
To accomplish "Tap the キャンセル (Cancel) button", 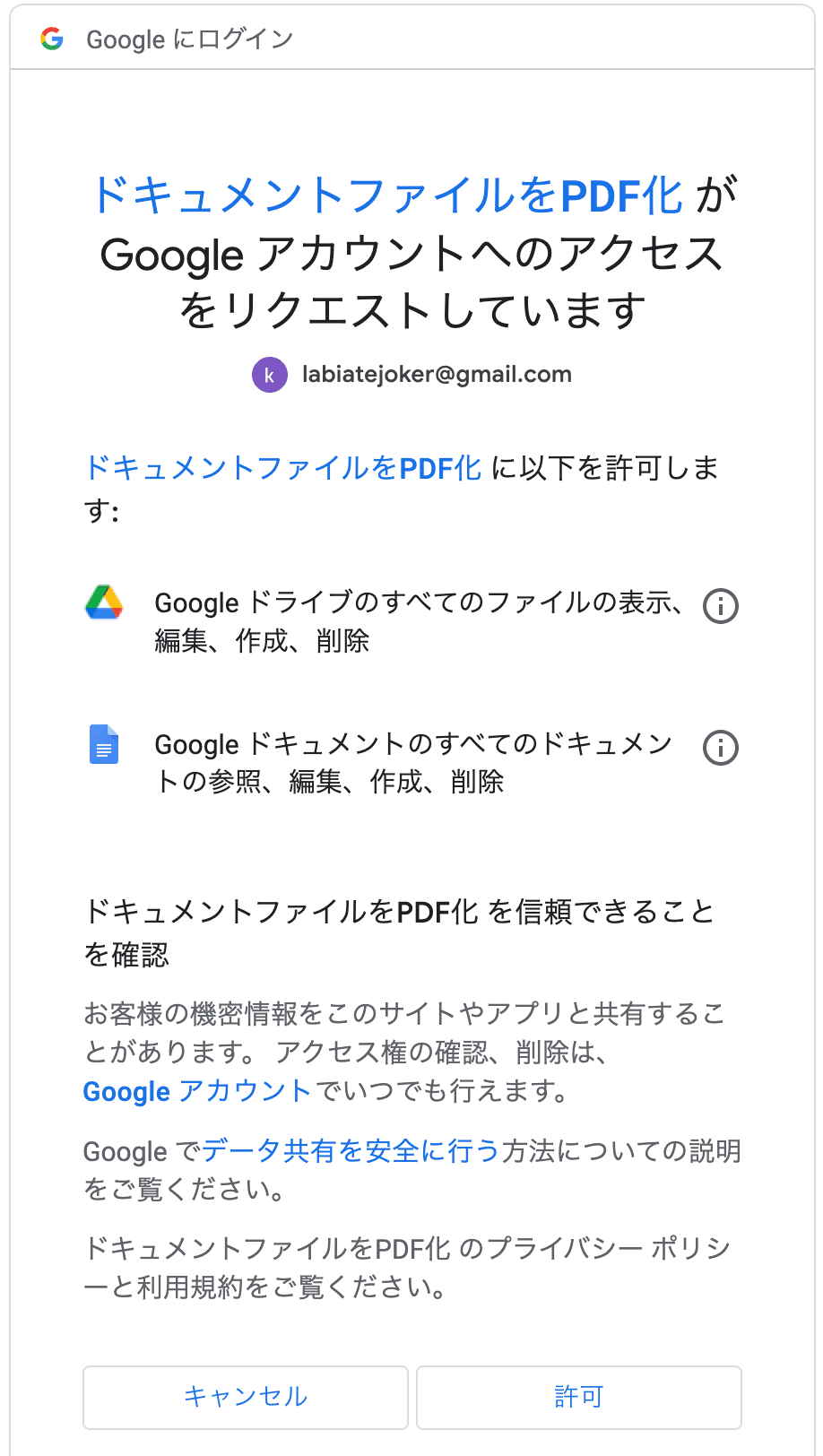I will click(245, 1396).
